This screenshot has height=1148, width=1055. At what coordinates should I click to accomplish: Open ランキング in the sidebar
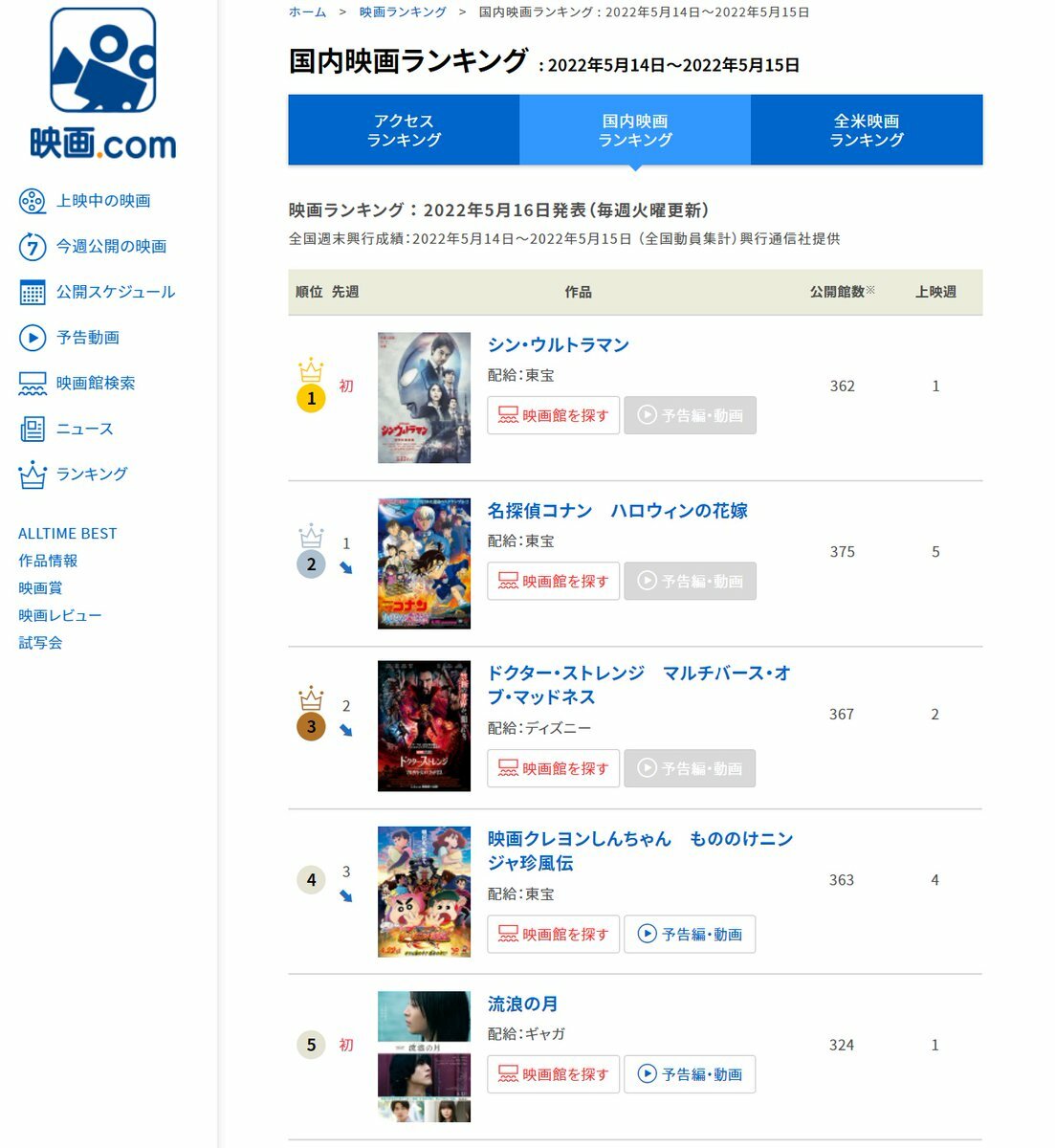pyautogui.click(x=91, y=475)
